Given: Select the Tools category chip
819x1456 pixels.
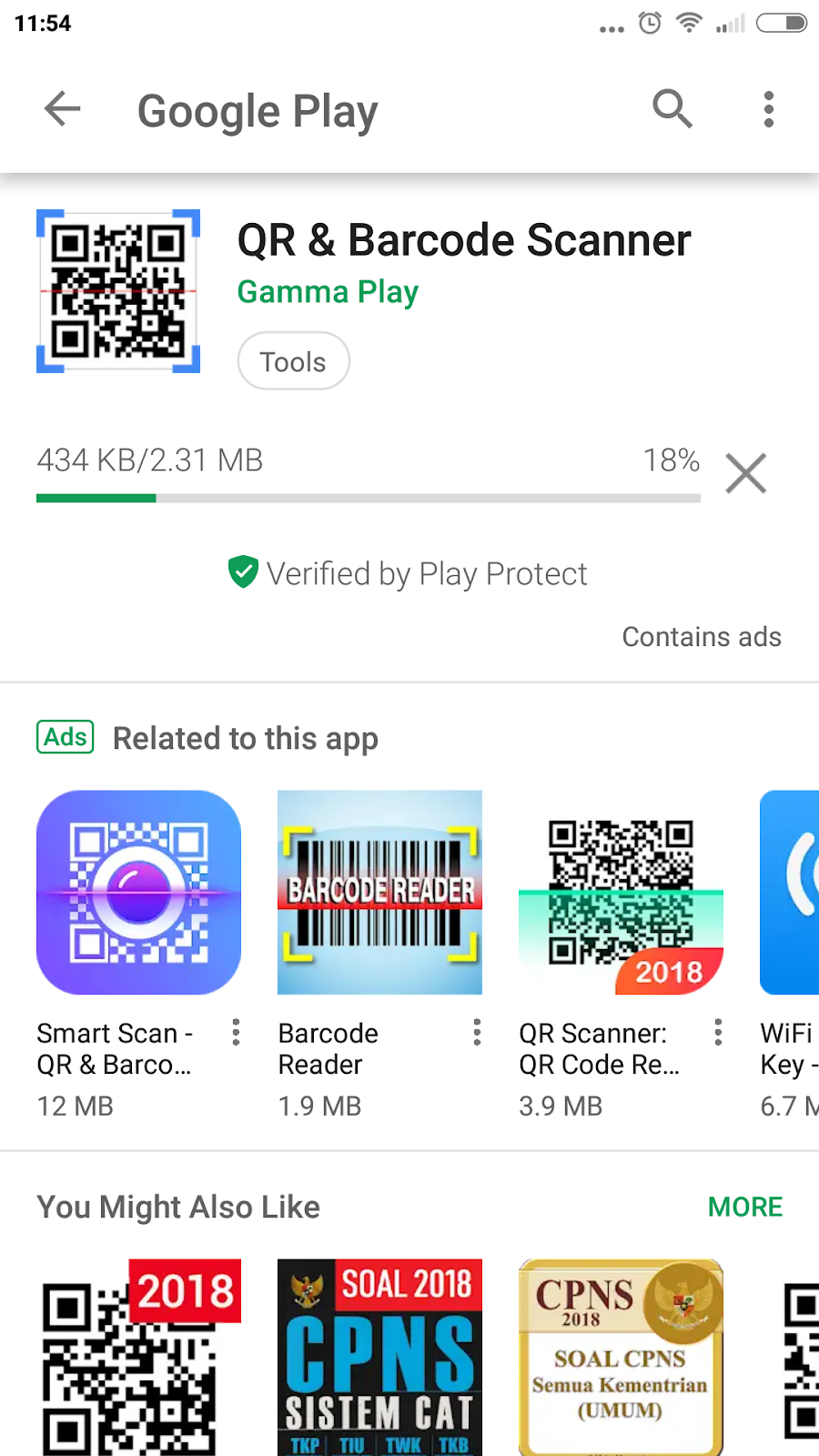Looking at the screenshot, I should click(x=293, y=361).
